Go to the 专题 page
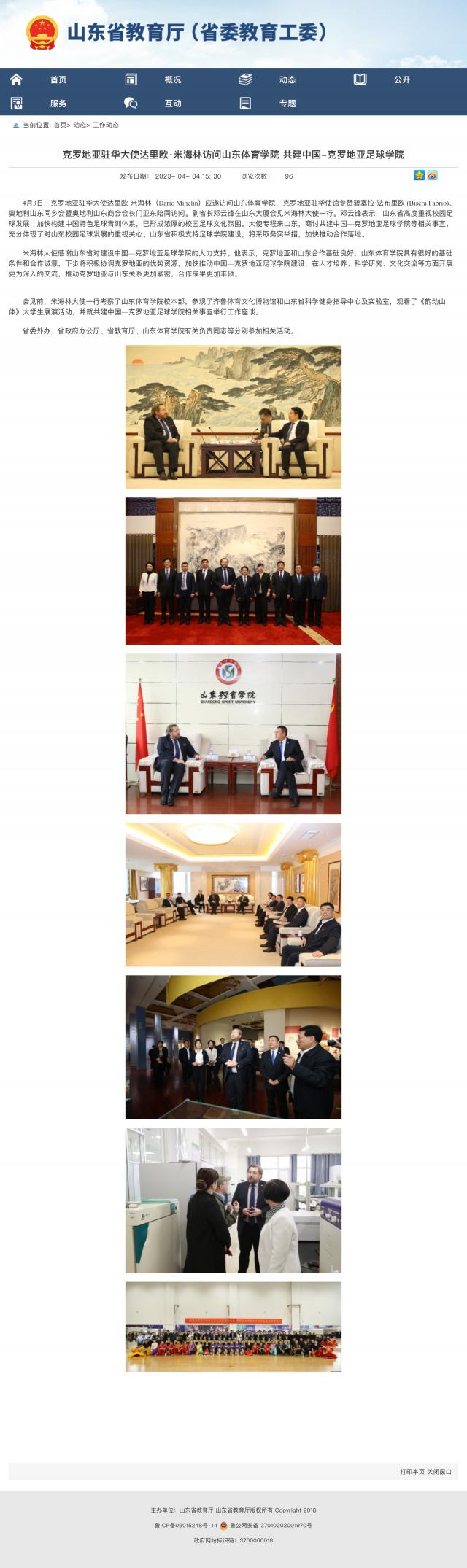This screenshot has width=467, height=1568. (x=287, y=104)
